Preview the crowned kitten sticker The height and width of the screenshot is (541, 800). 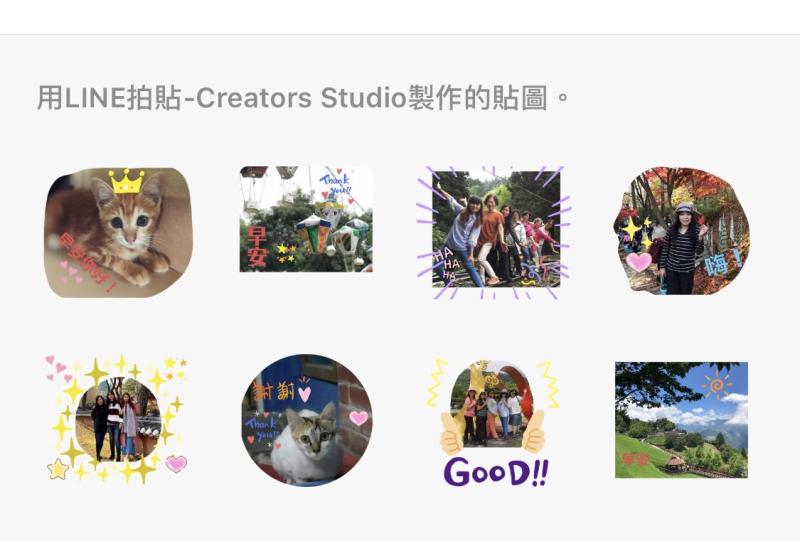pyautogui.click(x=117, y=231)
